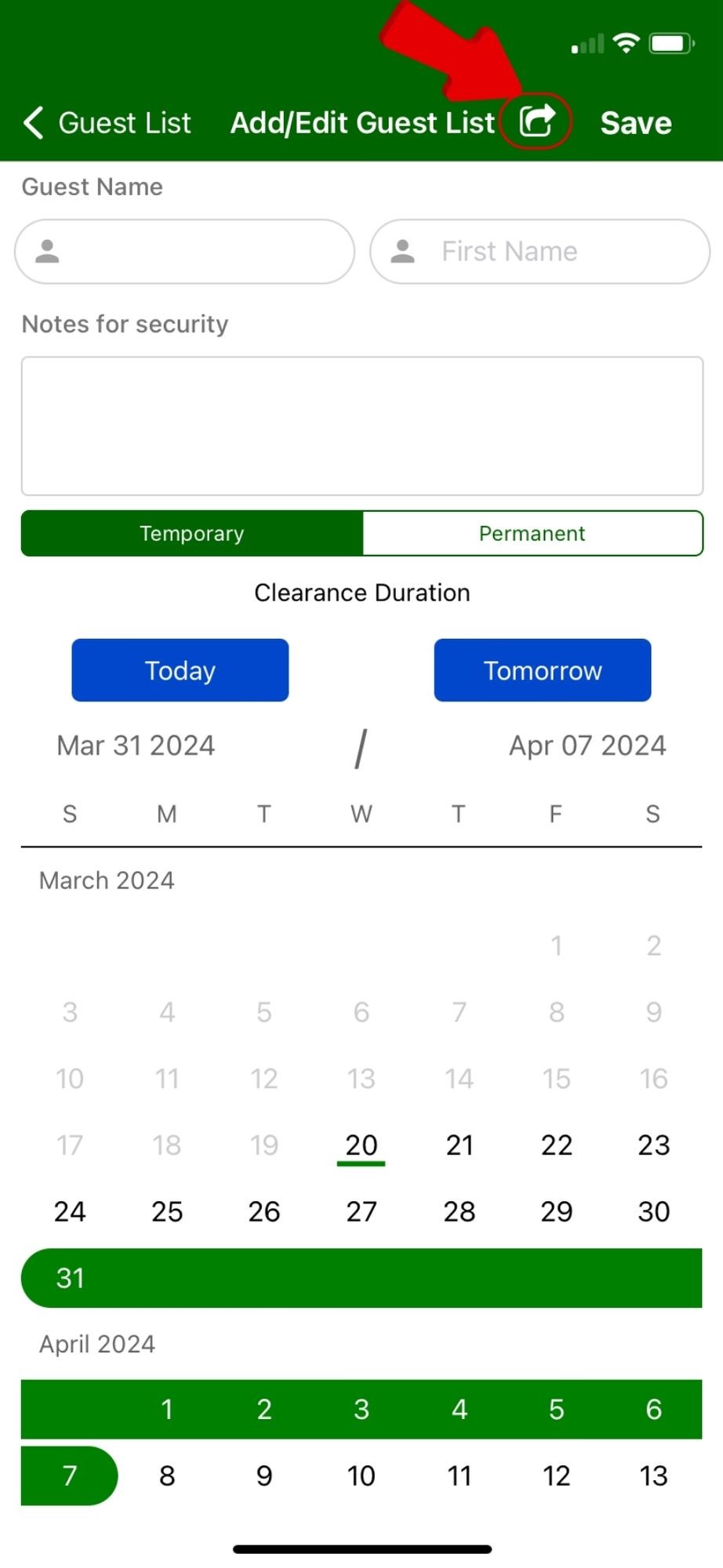
Task: Switch to Permanent clearance
Action: (x=532, y=534)
